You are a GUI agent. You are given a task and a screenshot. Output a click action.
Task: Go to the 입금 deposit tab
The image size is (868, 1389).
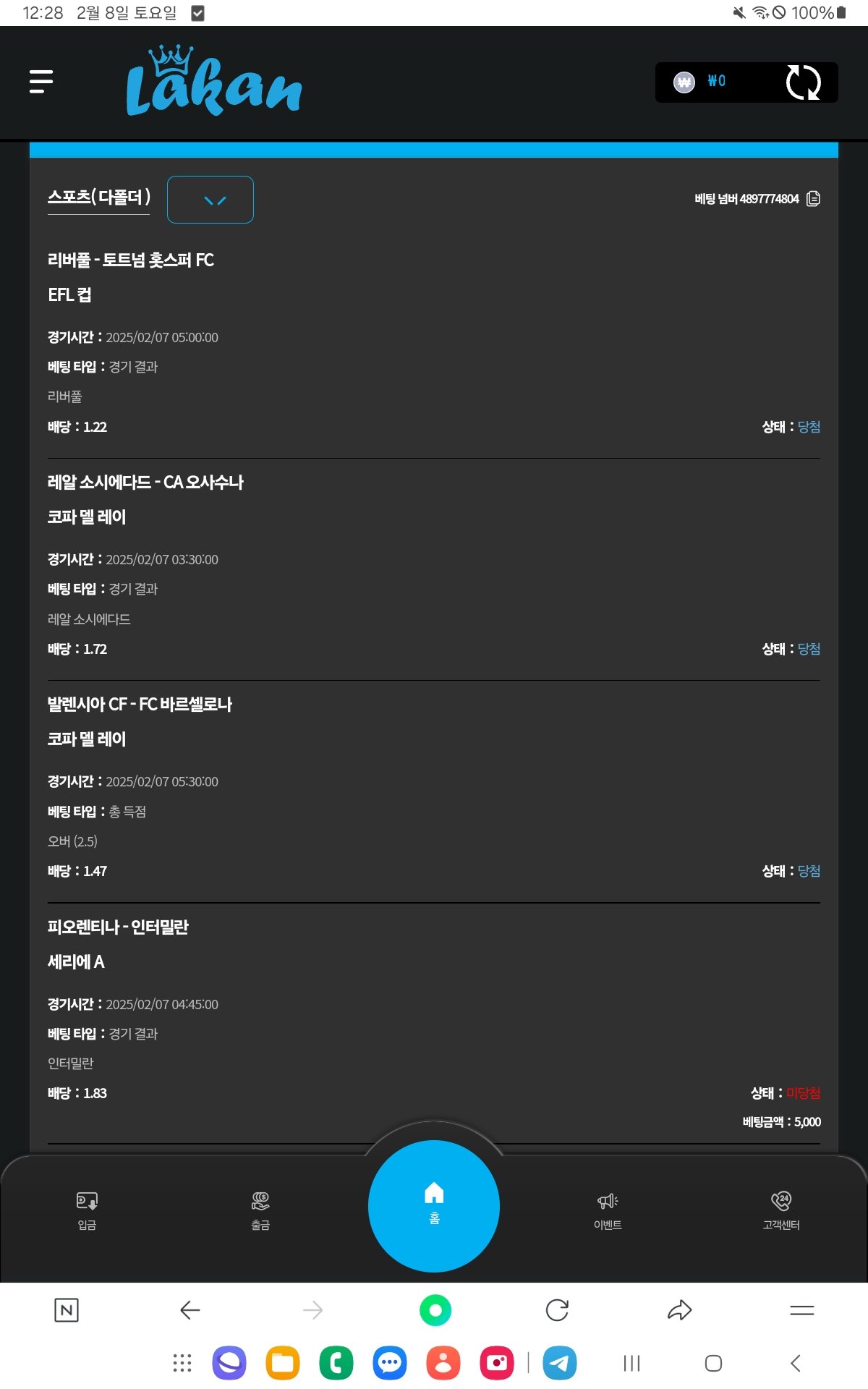point(87,1210)
